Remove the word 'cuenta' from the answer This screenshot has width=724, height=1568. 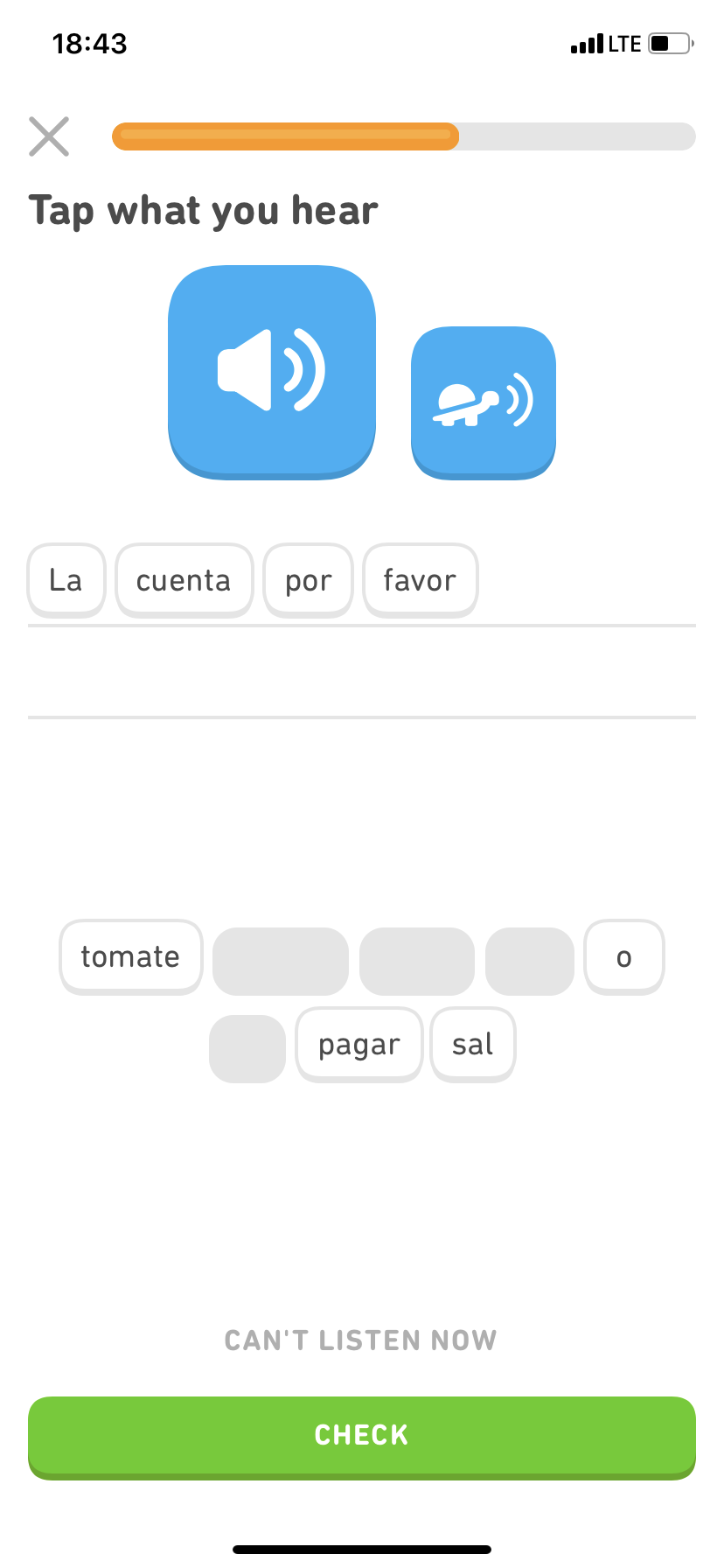tap(184, 580)
